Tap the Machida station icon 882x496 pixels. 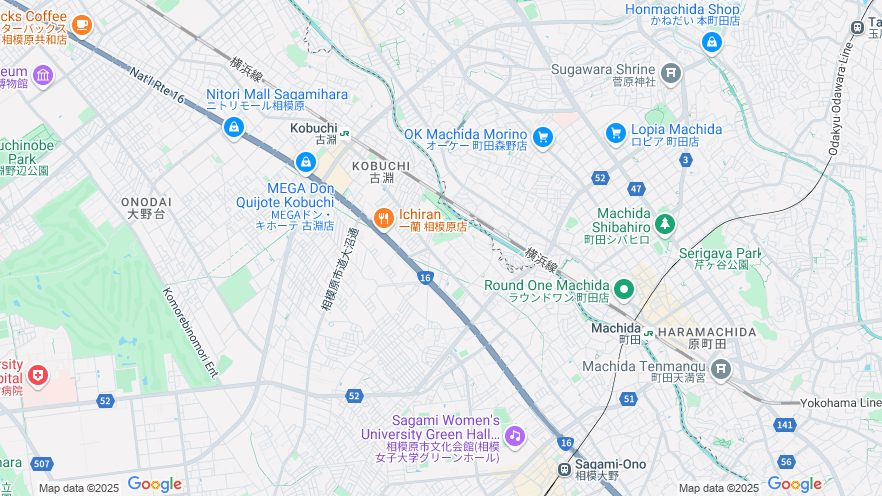648,334
